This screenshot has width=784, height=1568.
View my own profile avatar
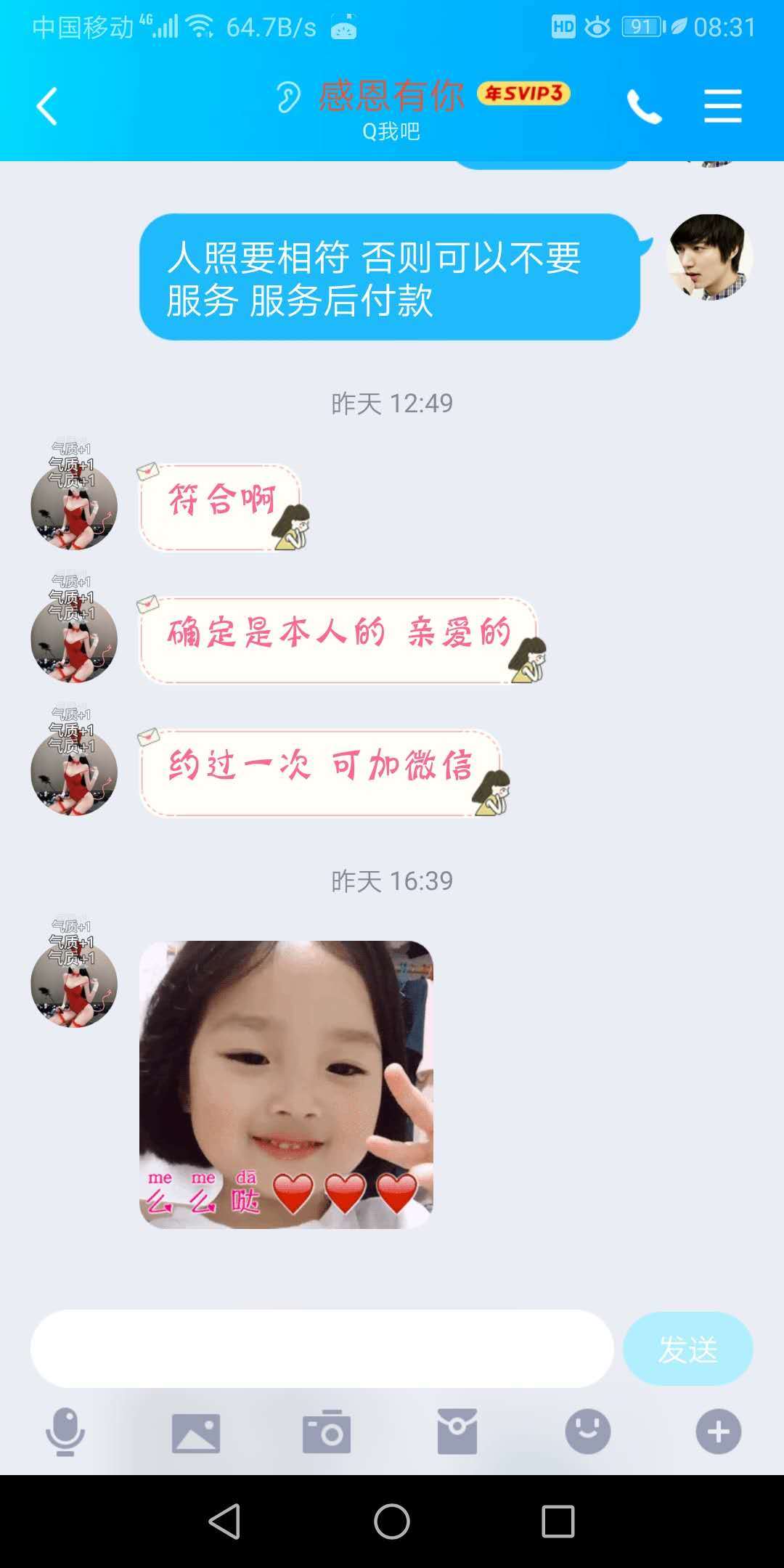pos(709,257)
